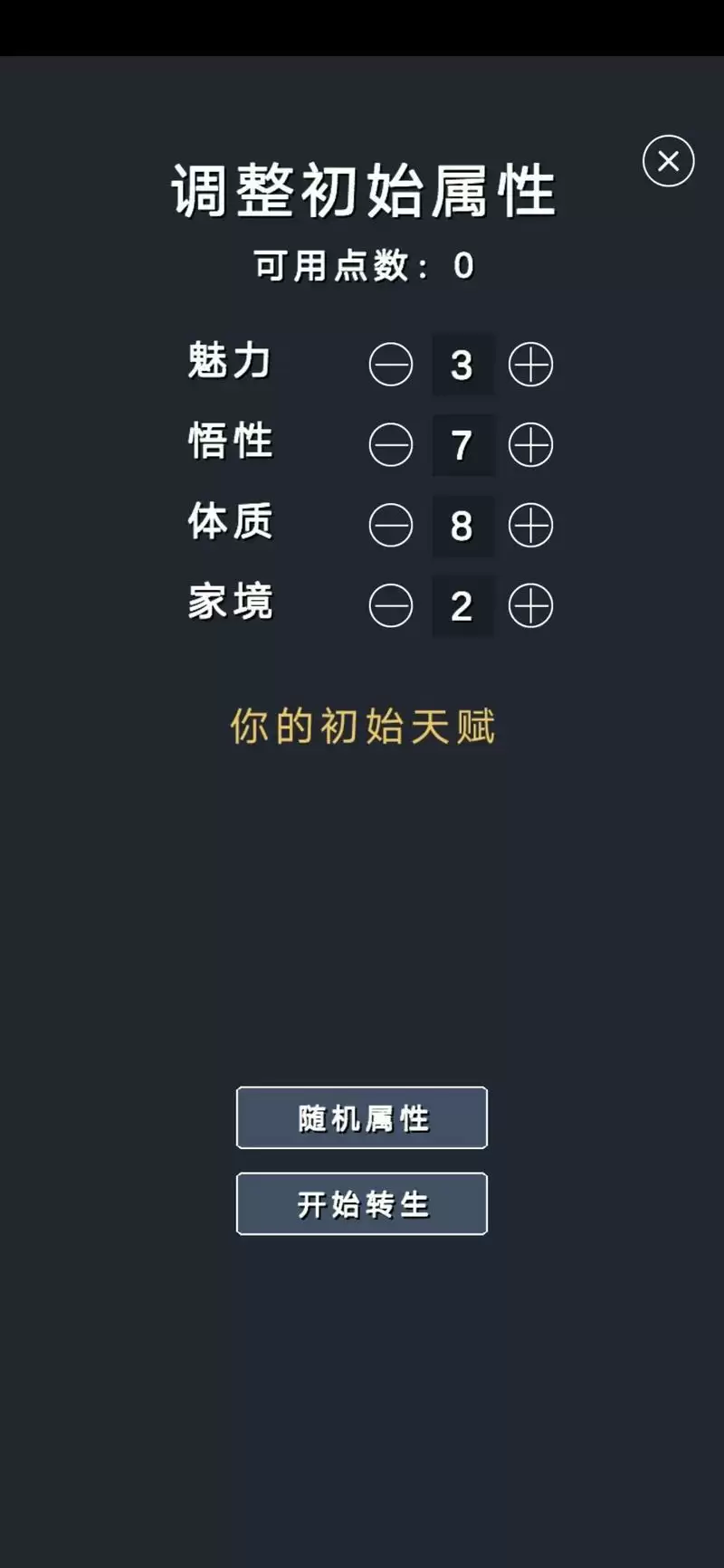Decrease the 体质 value

point(391,525)
